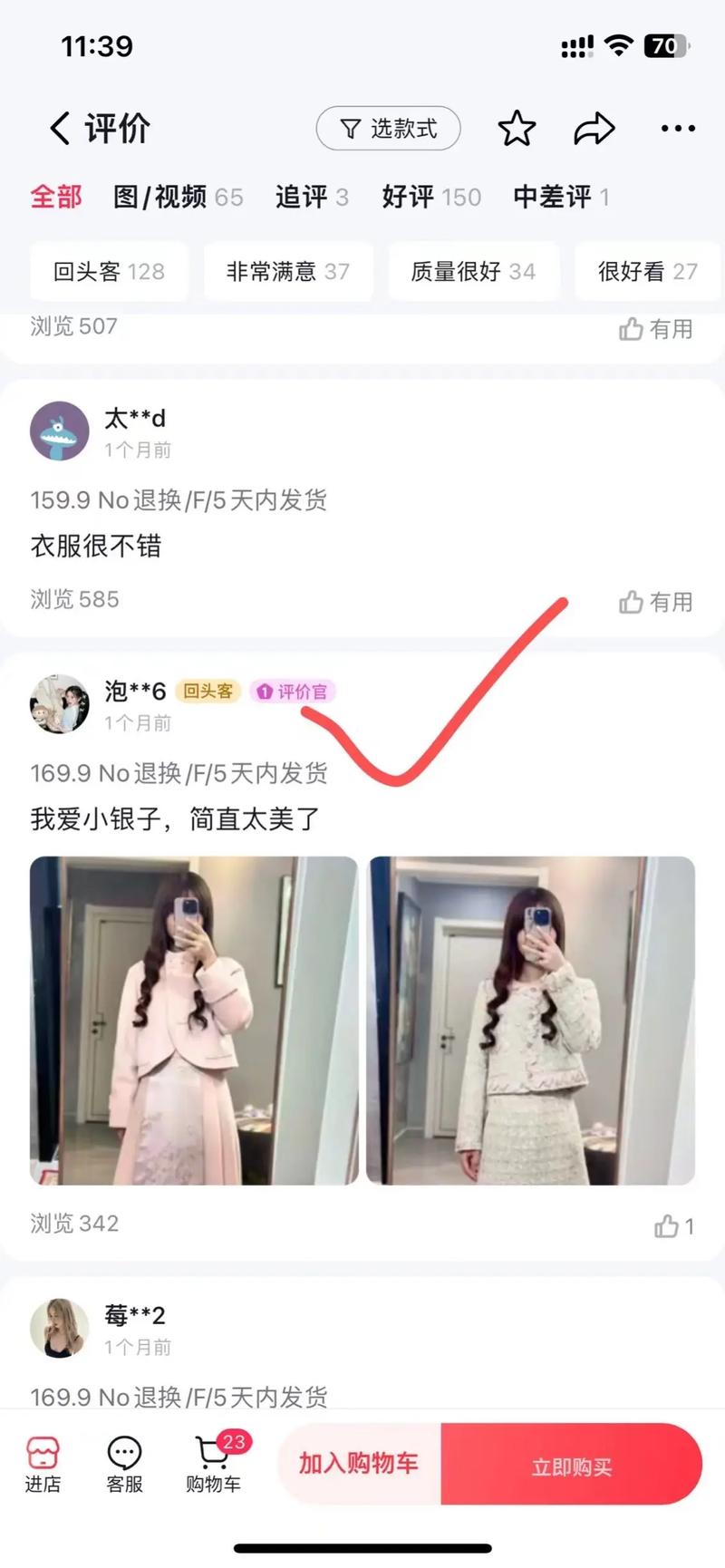
Task: Share this product's reviews
Action: 594,129
